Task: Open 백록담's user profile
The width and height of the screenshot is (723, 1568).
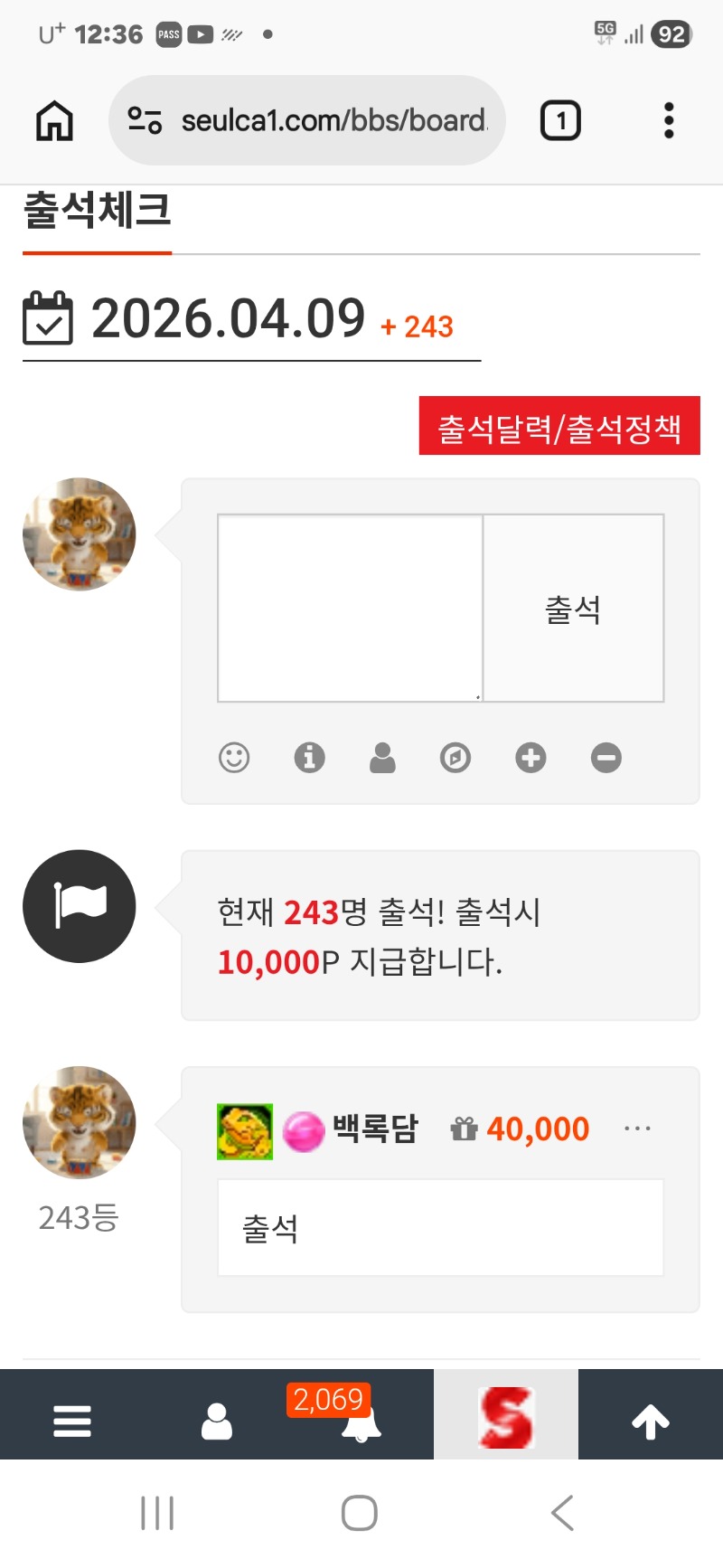Action: [x=375, y=1129]
